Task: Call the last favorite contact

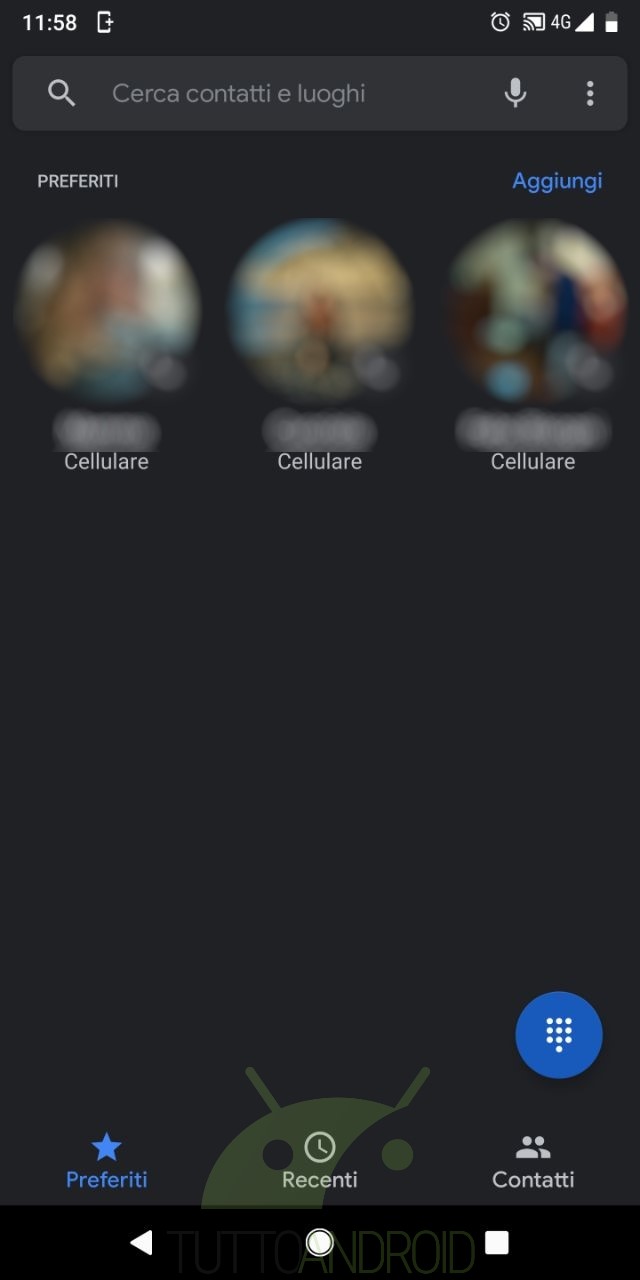Action: (x=533, y=312)
